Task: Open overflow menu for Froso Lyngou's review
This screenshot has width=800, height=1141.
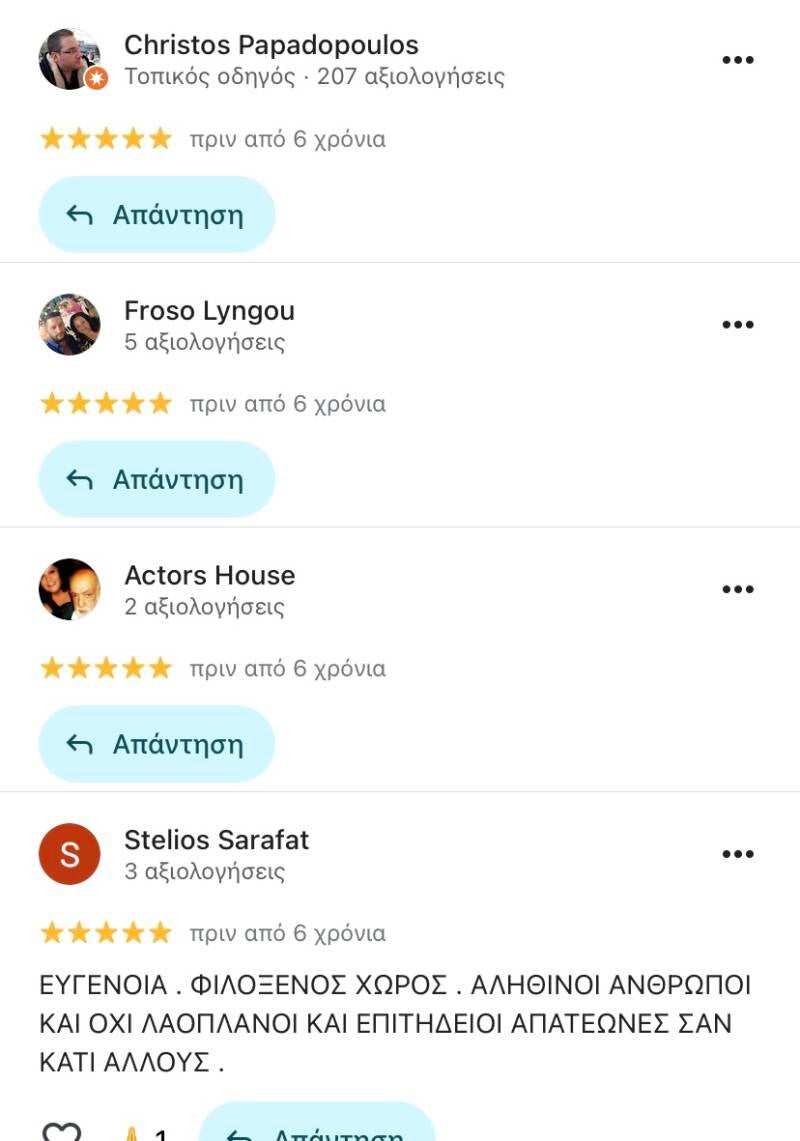Action: (737, 325)
